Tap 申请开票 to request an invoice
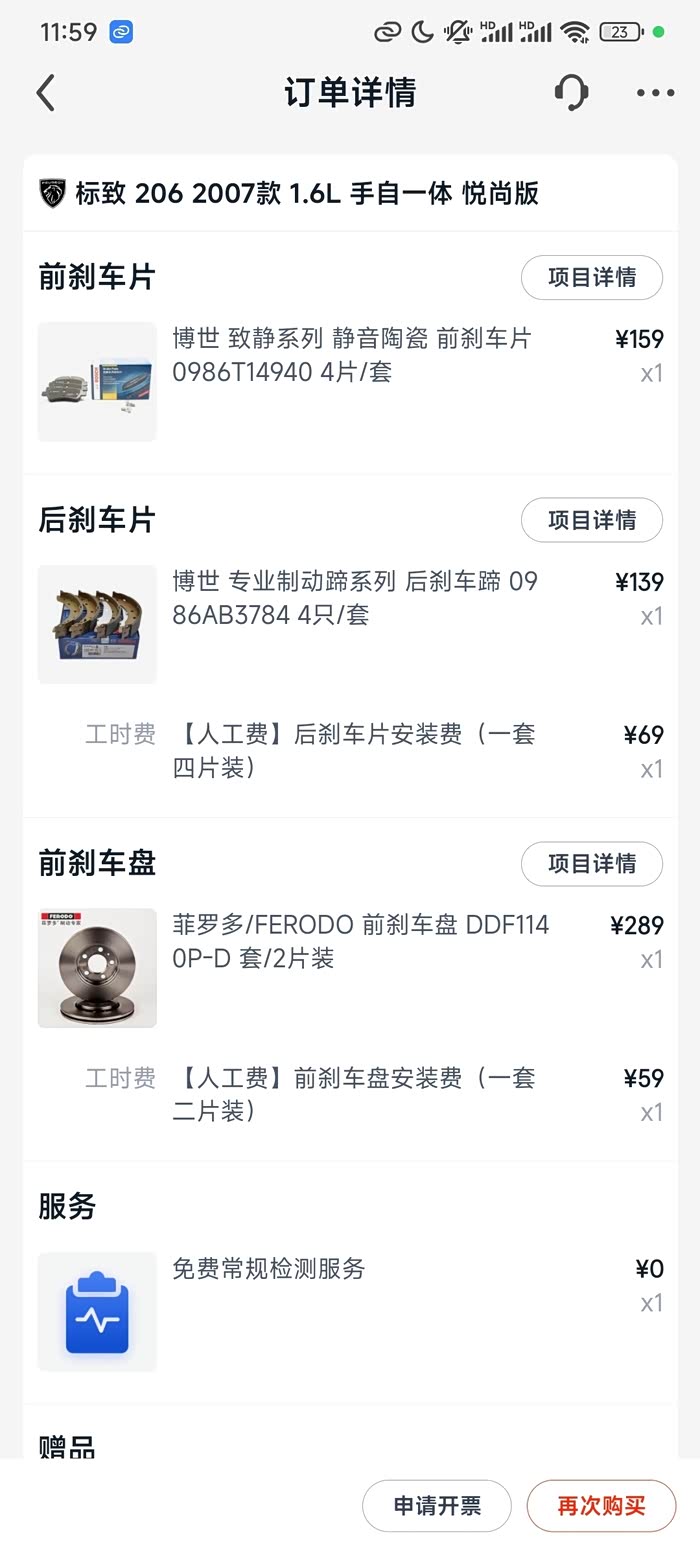Image resolution: width=700 pixels, height=1555 pixels. tap(437, 1505)
